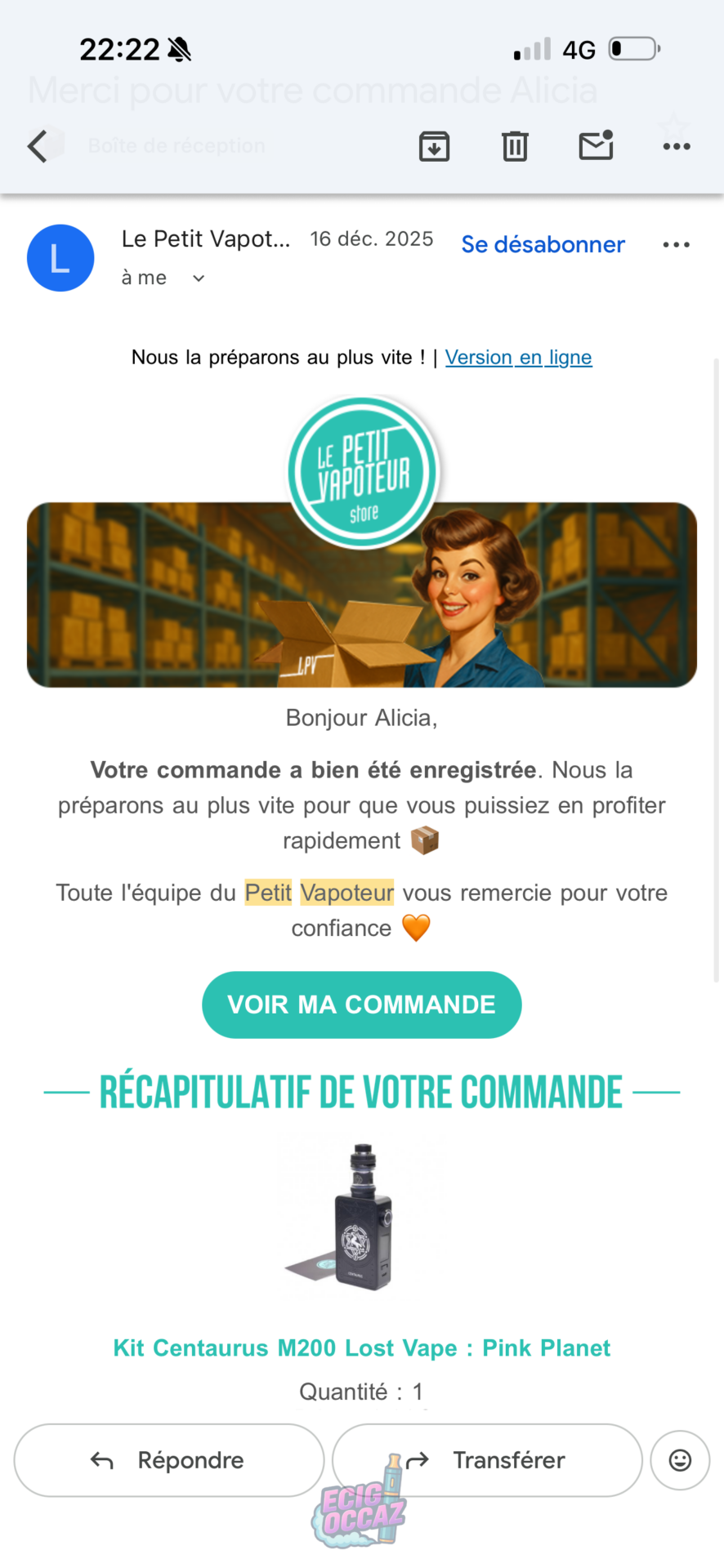
Task: Reply with the Répondre button
Action: coord(169,1460)
